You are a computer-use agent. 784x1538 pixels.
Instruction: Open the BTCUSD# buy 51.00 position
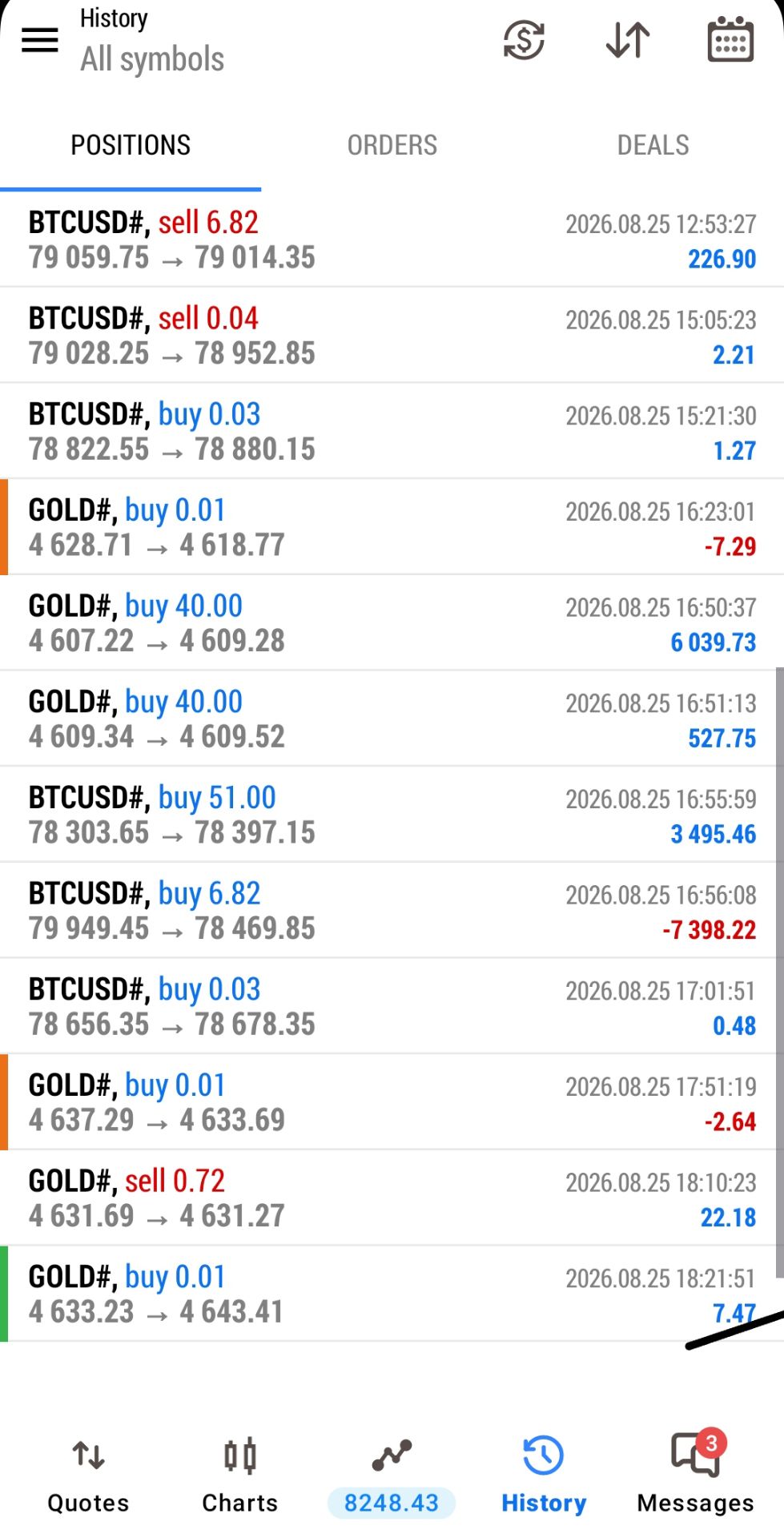coord(392,815)
